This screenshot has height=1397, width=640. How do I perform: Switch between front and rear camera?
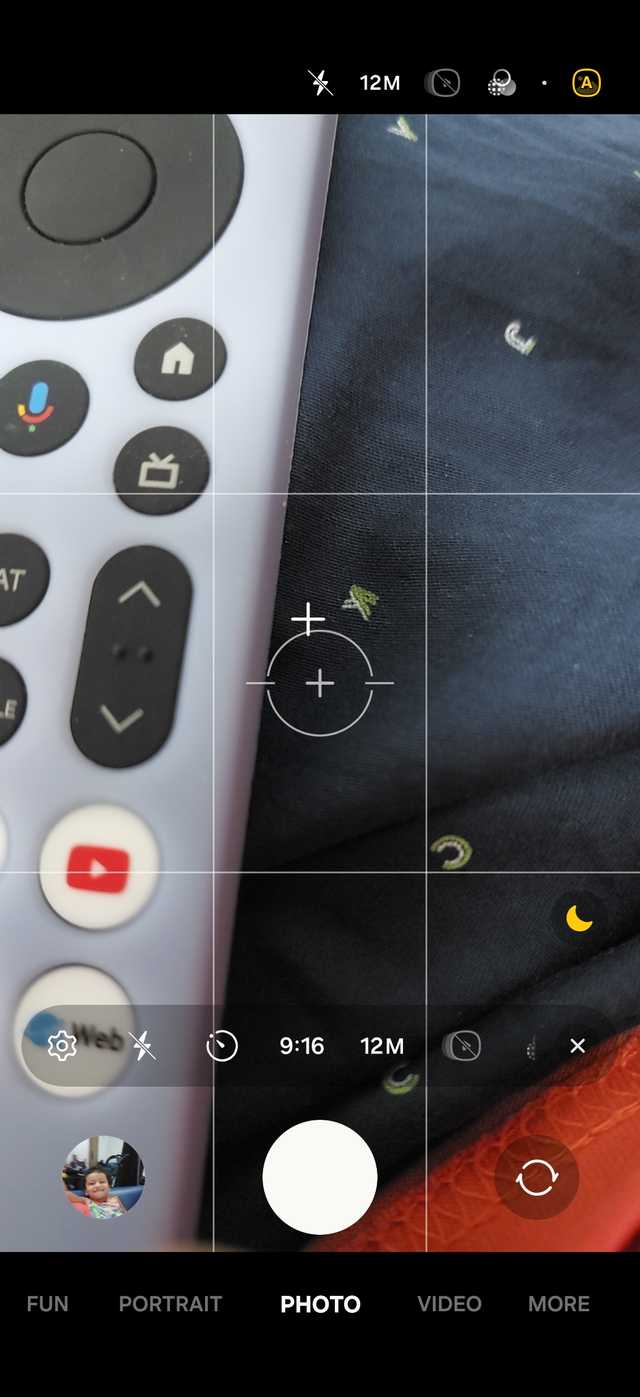[536, 1177]
